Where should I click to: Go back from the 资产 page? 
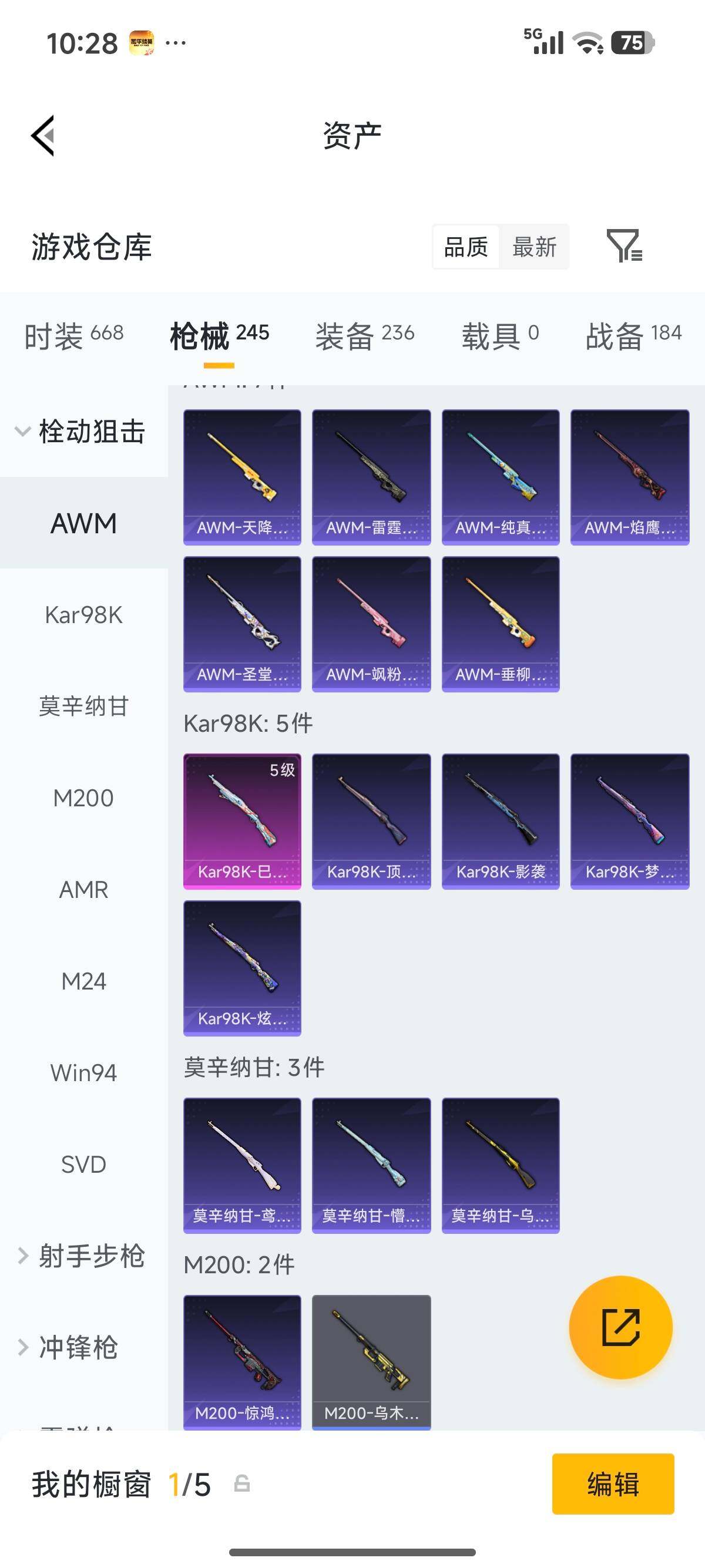coord(43,135)
